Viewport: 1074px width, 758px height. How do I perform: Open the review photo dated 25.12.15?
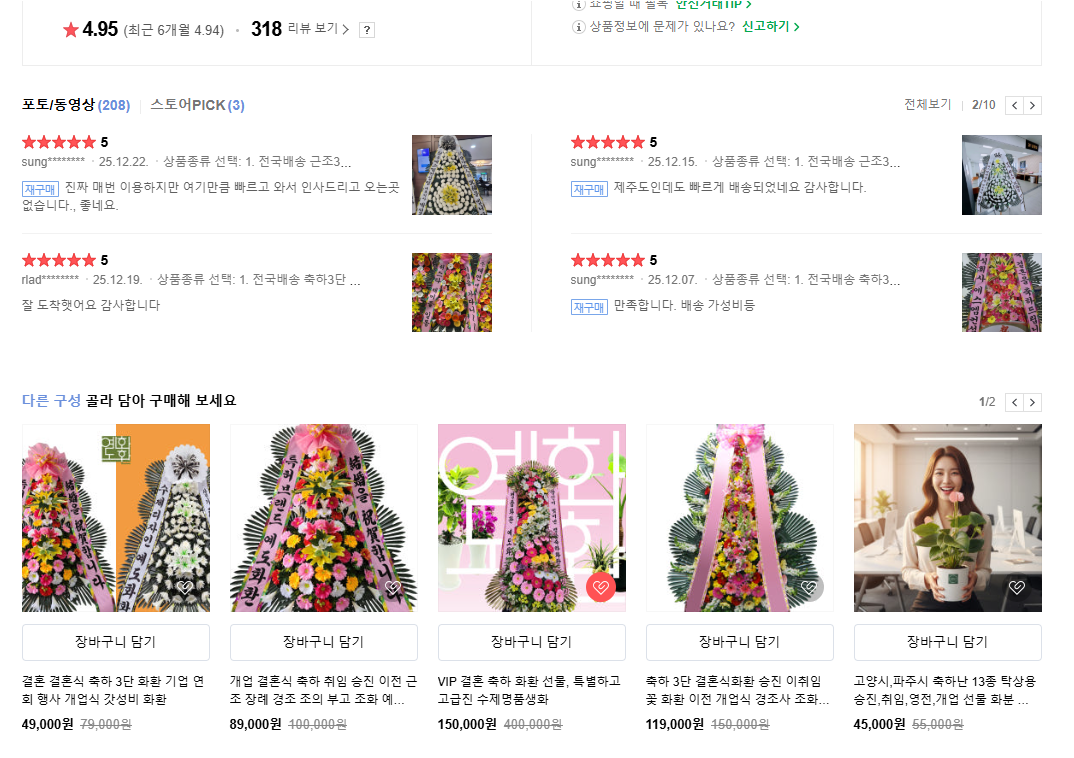click(x=1001, y=175)
